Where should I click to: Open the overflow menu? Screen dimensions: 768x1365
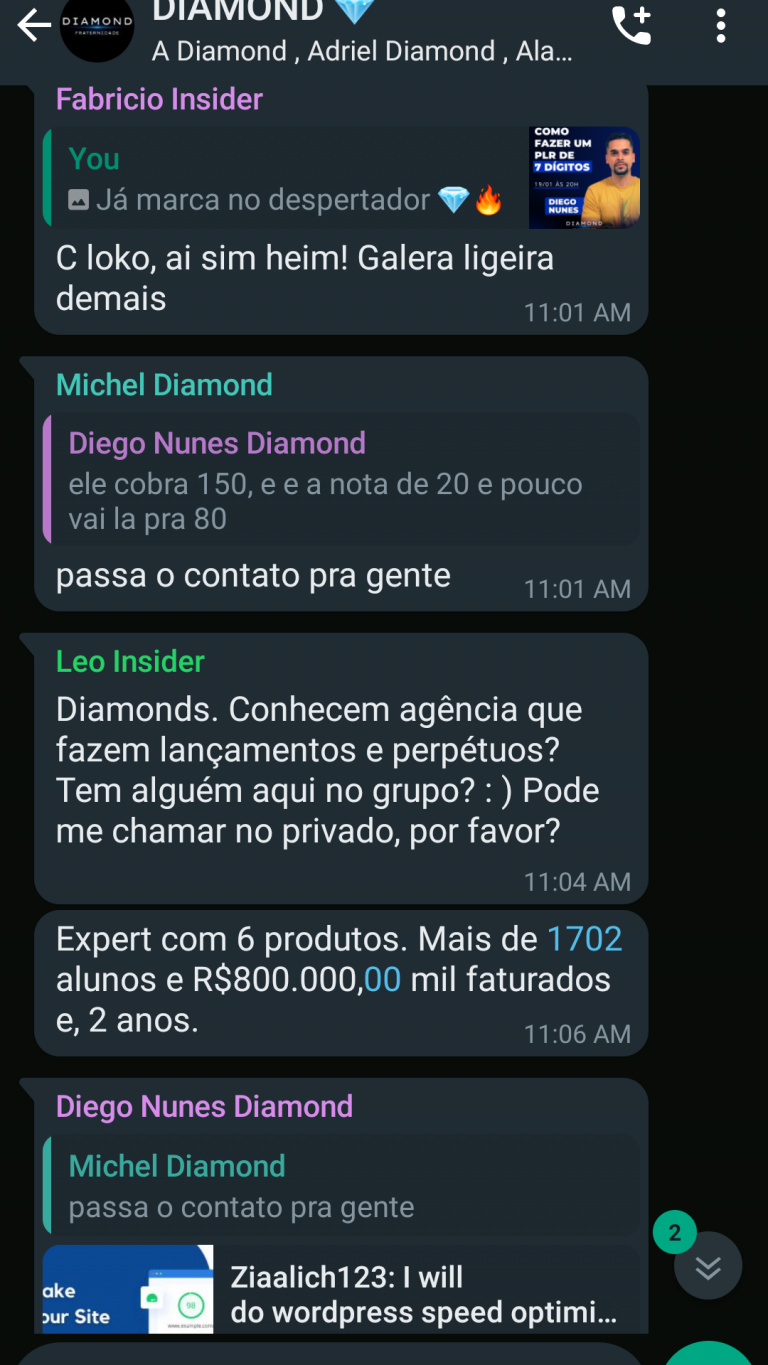pos(720,26)
